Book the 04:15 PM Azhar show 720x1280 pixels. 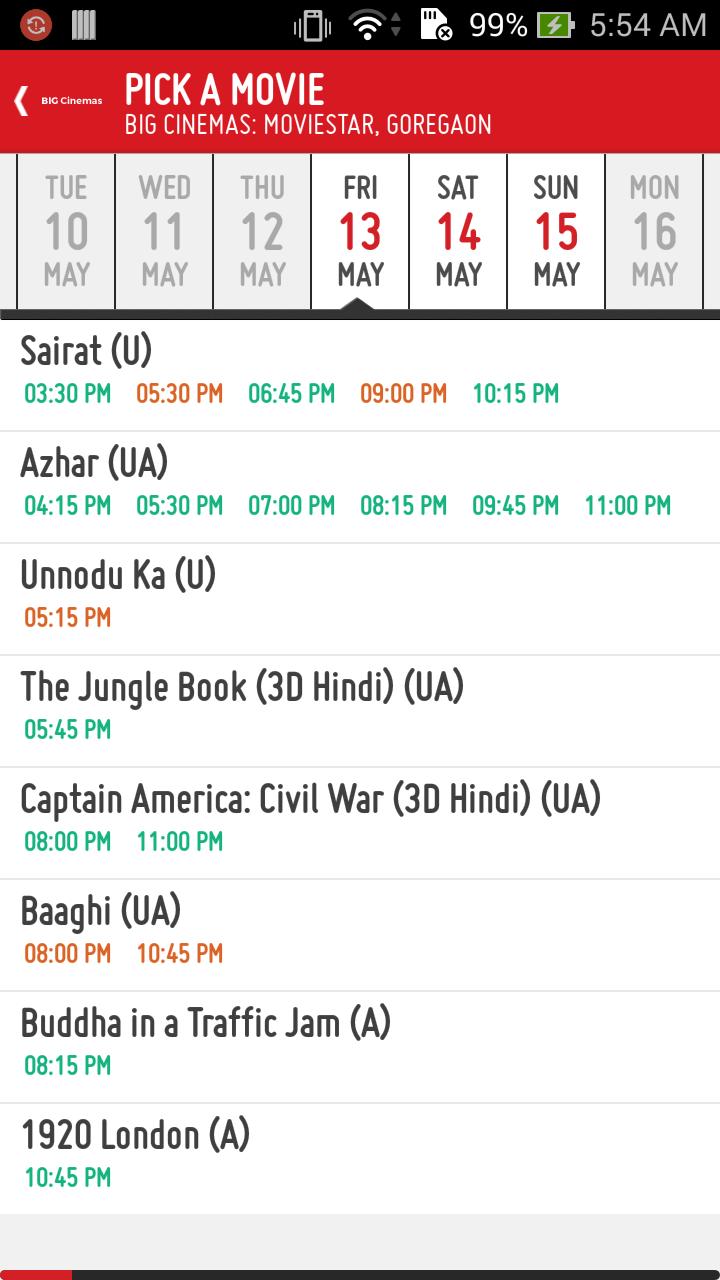(x=67, y=506)
